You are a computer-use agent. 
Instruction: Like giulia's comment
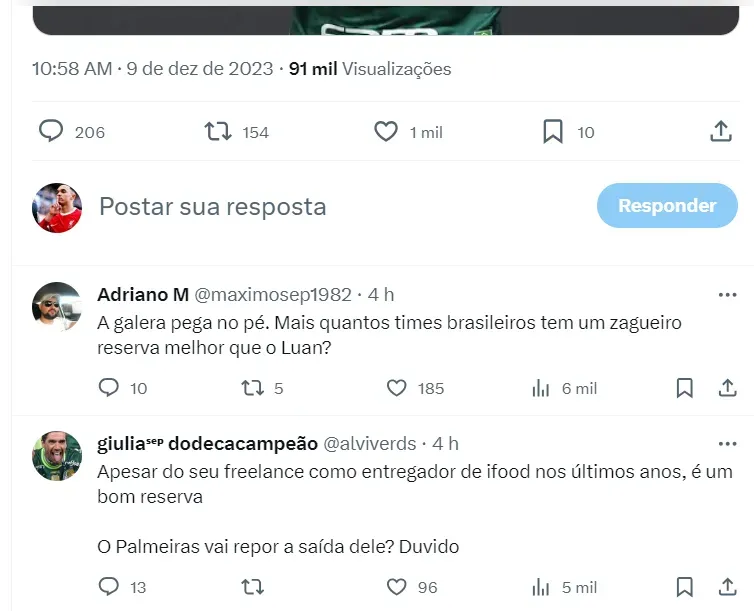tap(397, 586)
